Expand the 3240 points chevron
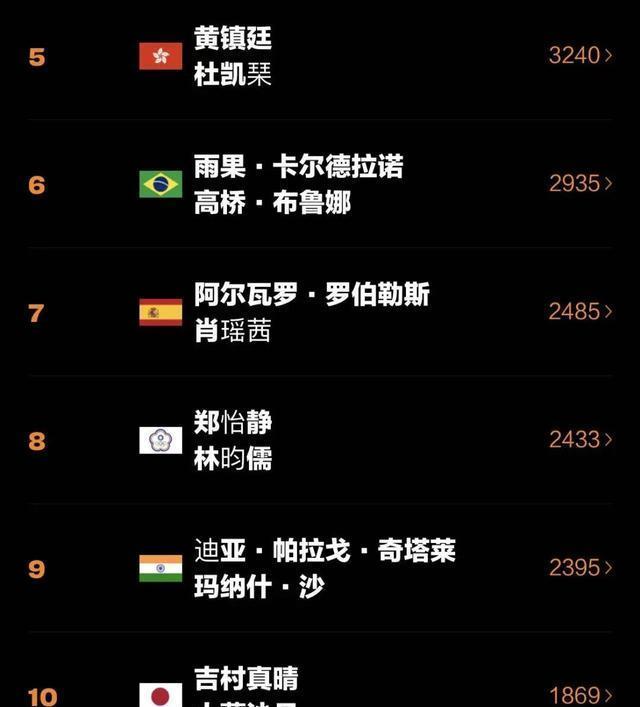Viewport: 640px width, 707px height. tap(608, 56)
